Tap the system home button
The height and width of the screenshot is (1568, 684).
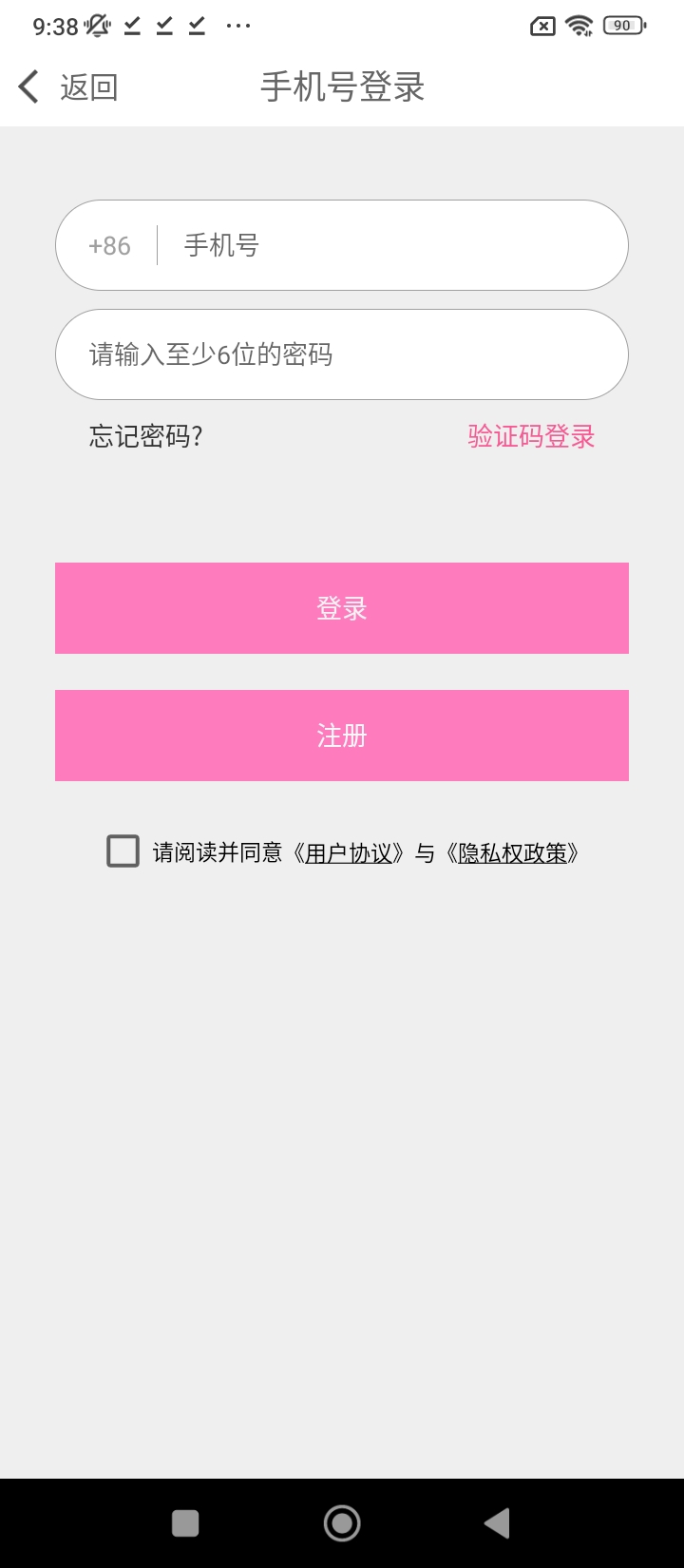click(x=342, y=1523)
